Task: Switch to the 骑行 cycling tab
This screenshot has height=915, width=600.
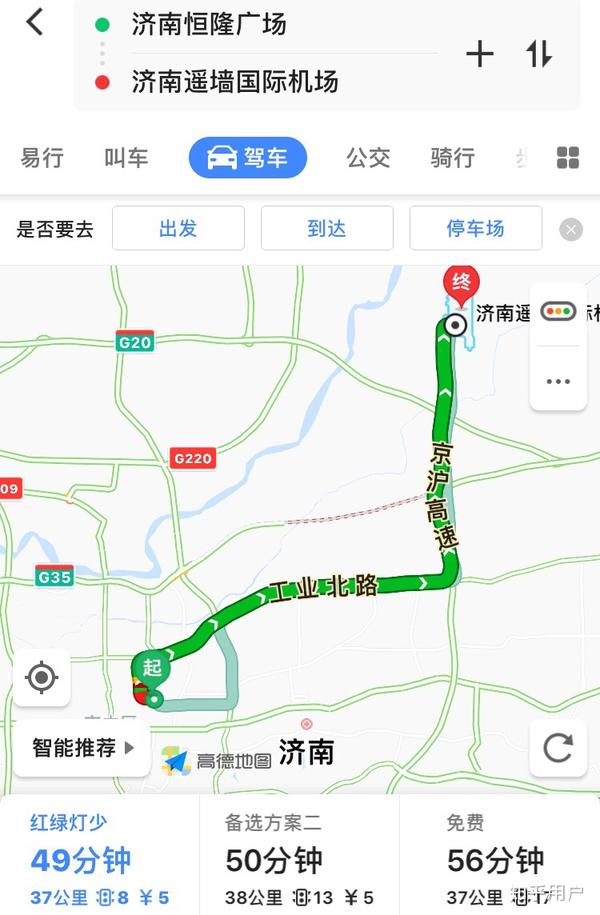Action: [x=452, y=158]
